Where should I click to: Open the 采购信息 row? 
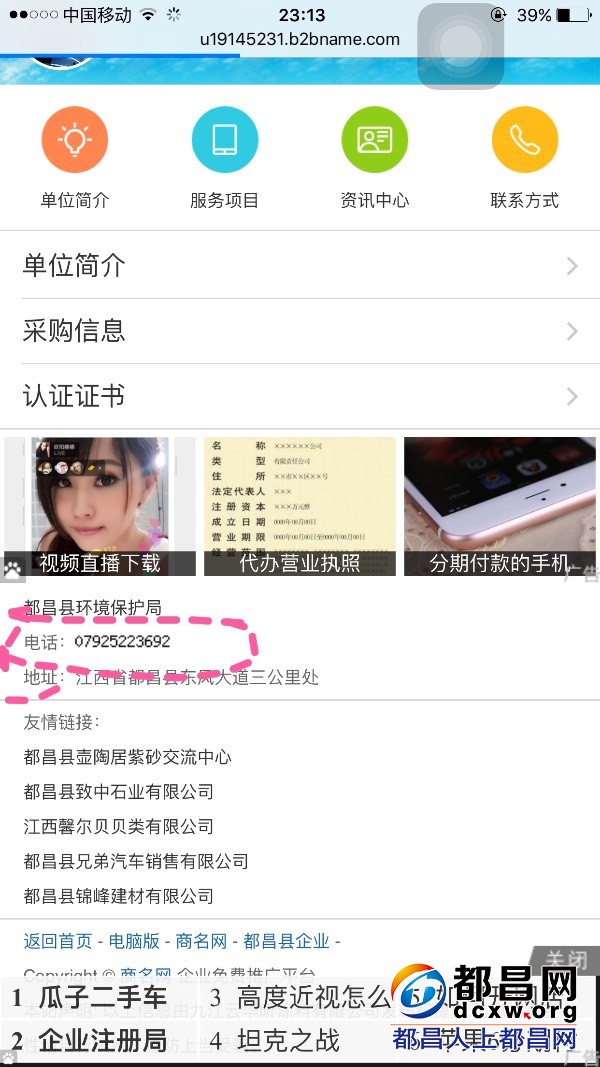(x=300, y=331)
